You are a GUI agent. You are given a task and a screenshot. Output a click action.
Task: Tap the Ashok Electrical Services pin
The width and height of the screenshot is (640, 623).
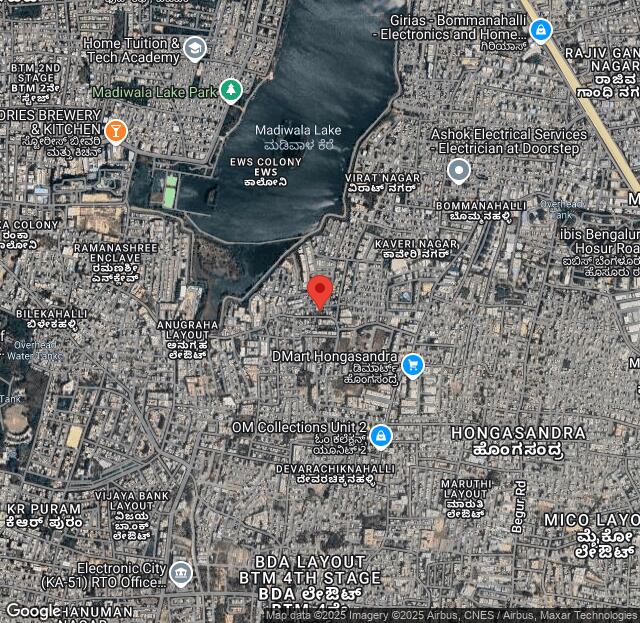[x=458, y=171]
